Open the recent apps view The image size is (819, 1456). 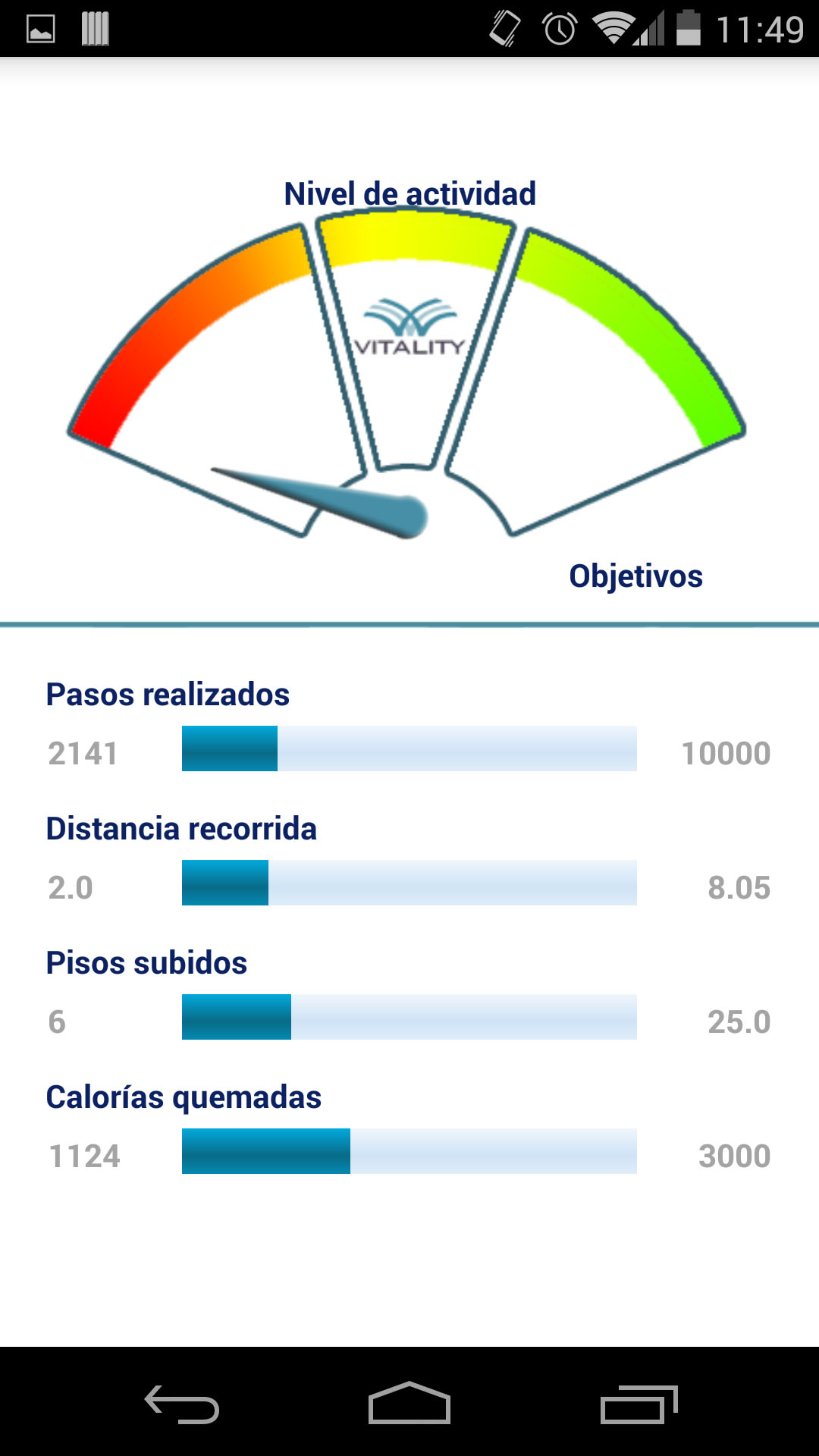639,1404
